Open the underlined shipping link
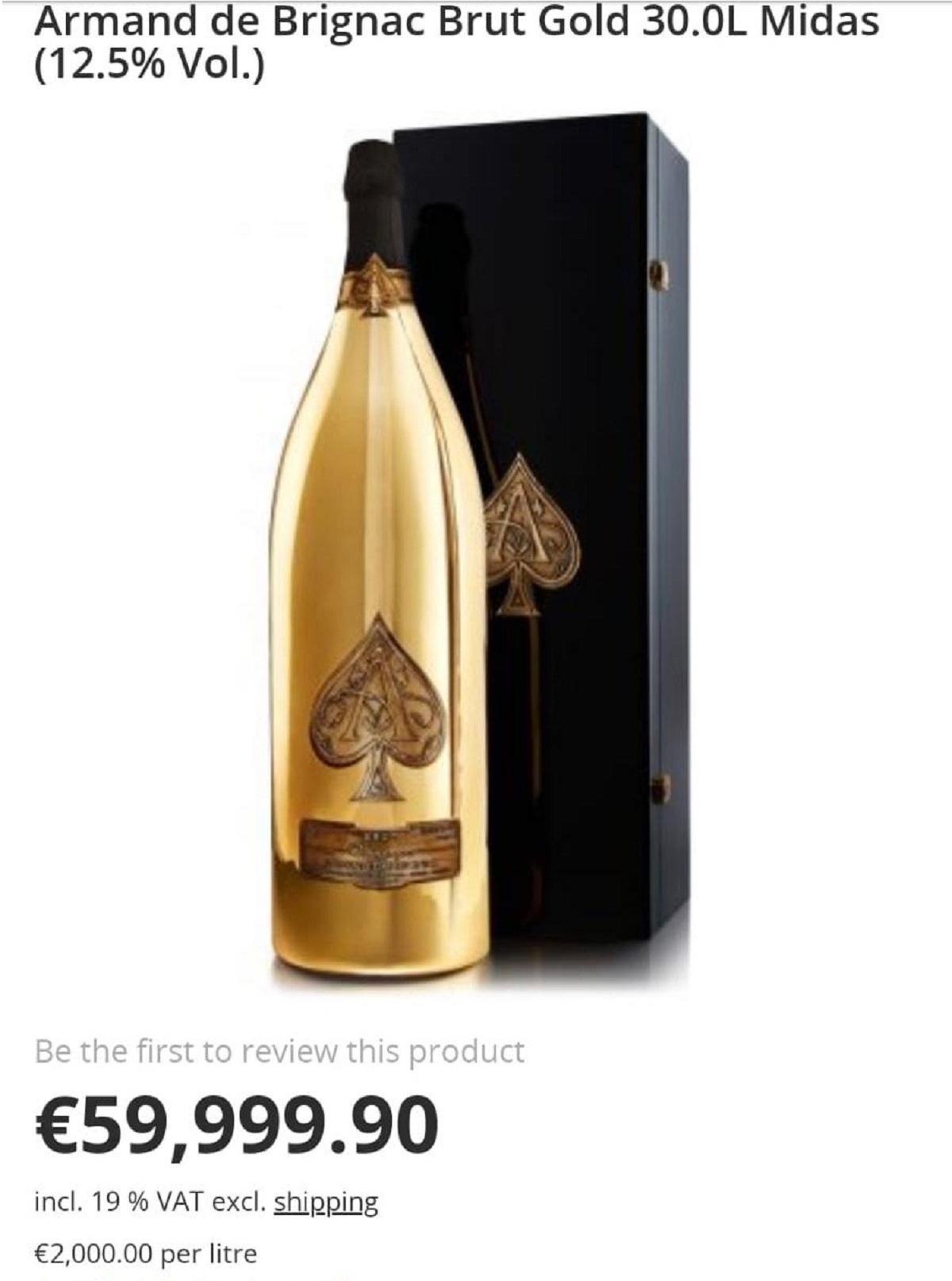 tap(326, 1202)
